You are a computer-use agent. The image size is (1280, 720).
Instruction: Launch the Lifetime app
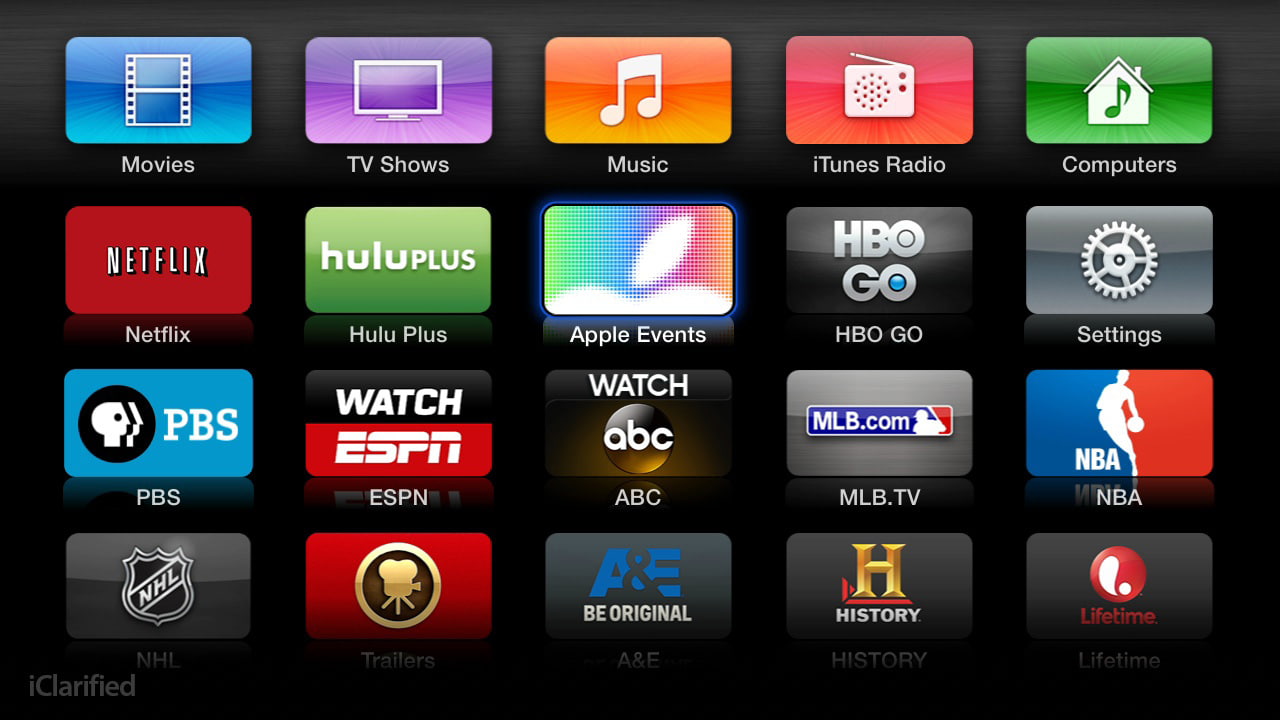[1119, 586]
